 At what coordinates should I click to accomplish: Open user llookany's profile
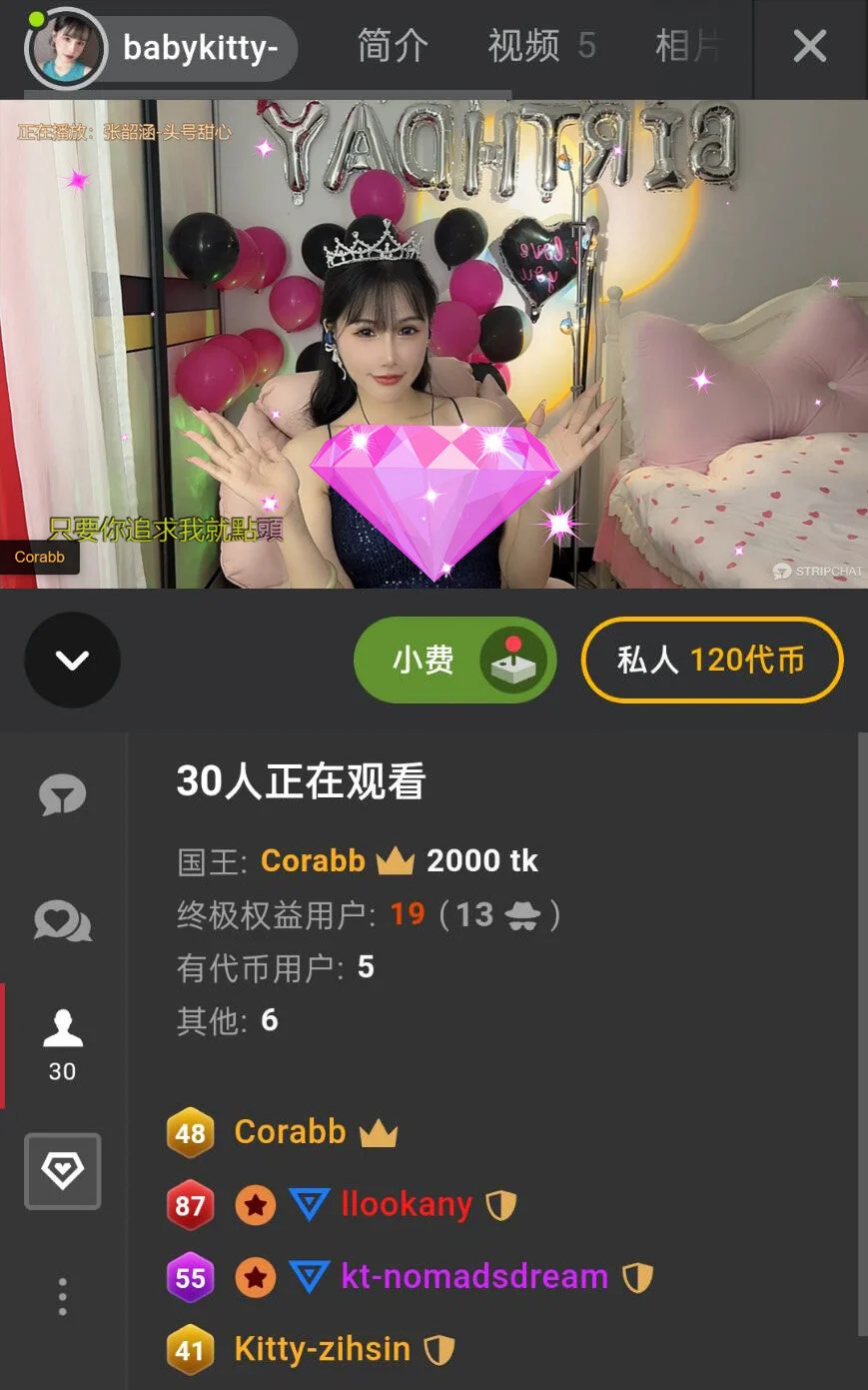pos(406,1204)
